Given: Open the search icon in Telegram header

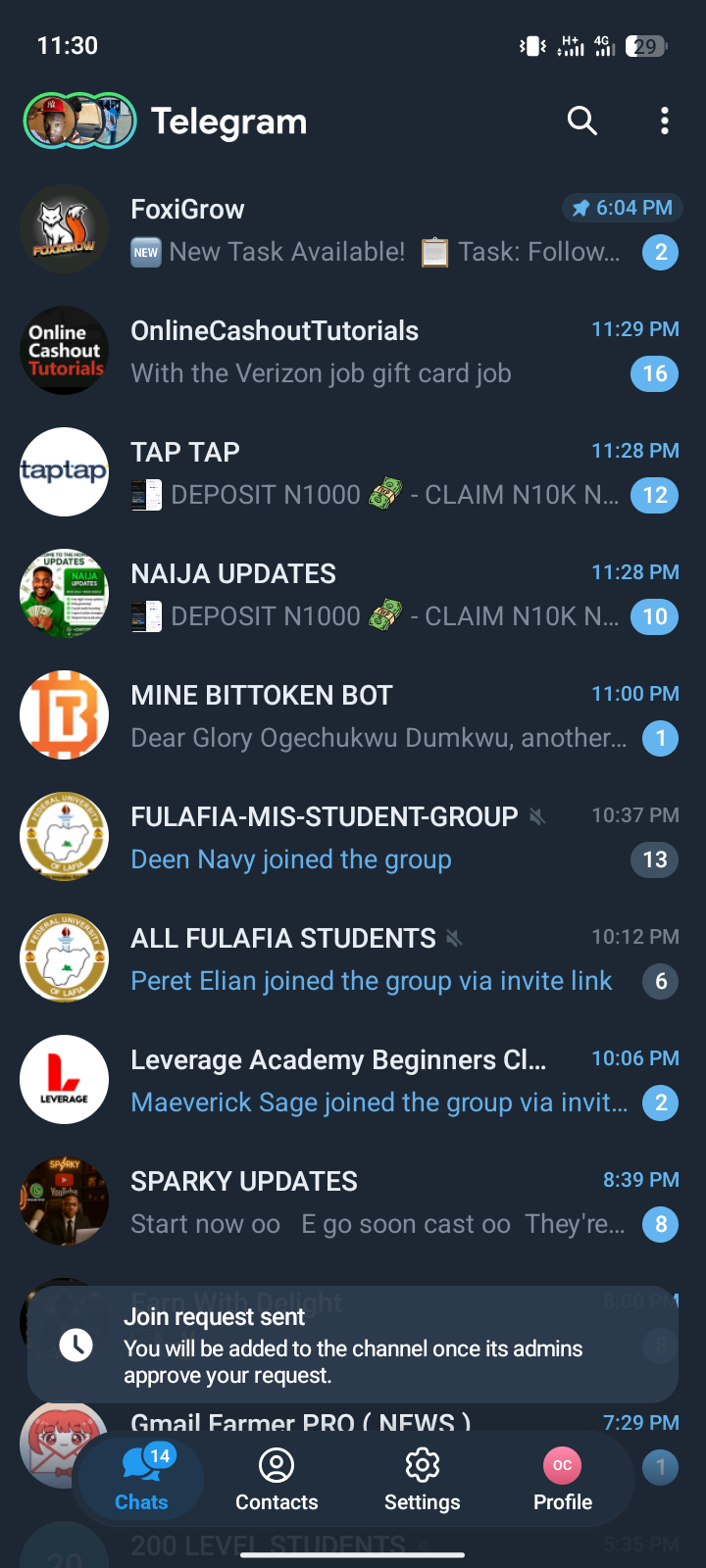Looking at the screenshot, I should pos(581,121).
